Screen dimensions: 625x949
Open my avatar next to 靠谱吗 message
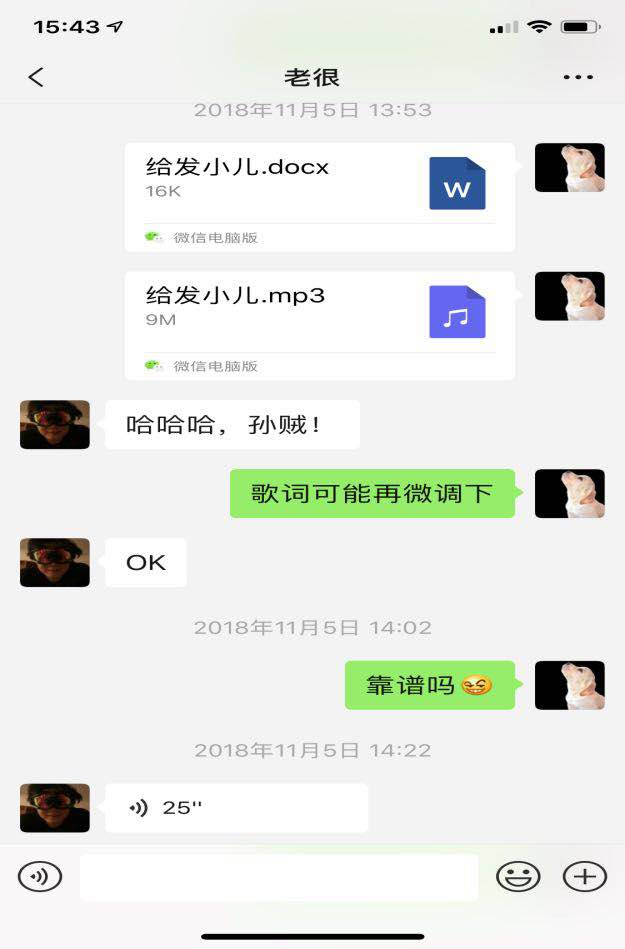point(570,685)
